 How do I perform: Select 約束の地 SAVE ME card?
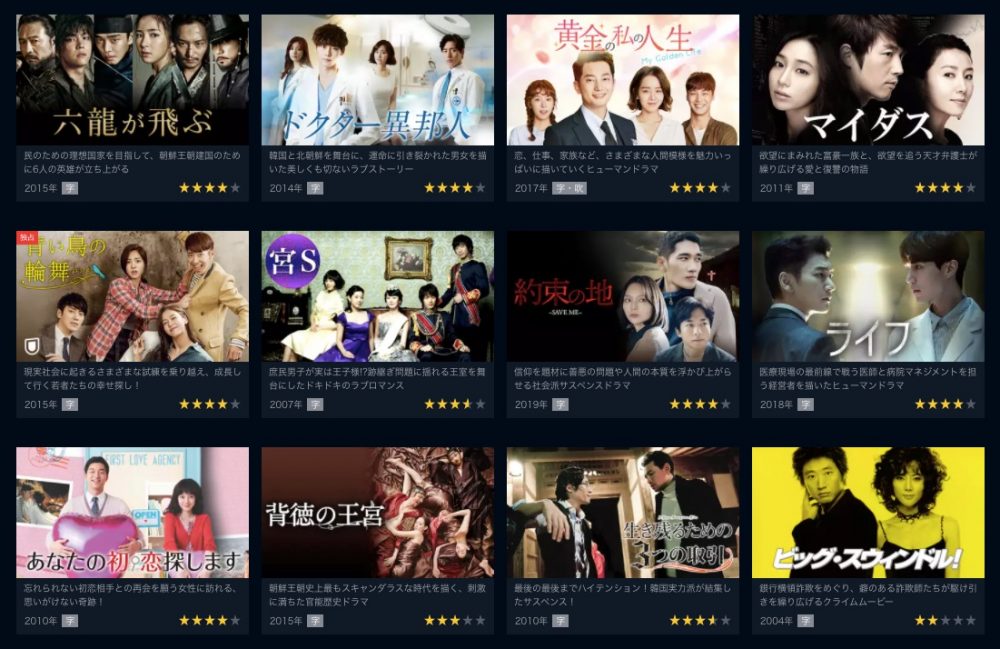coord(622,297)
